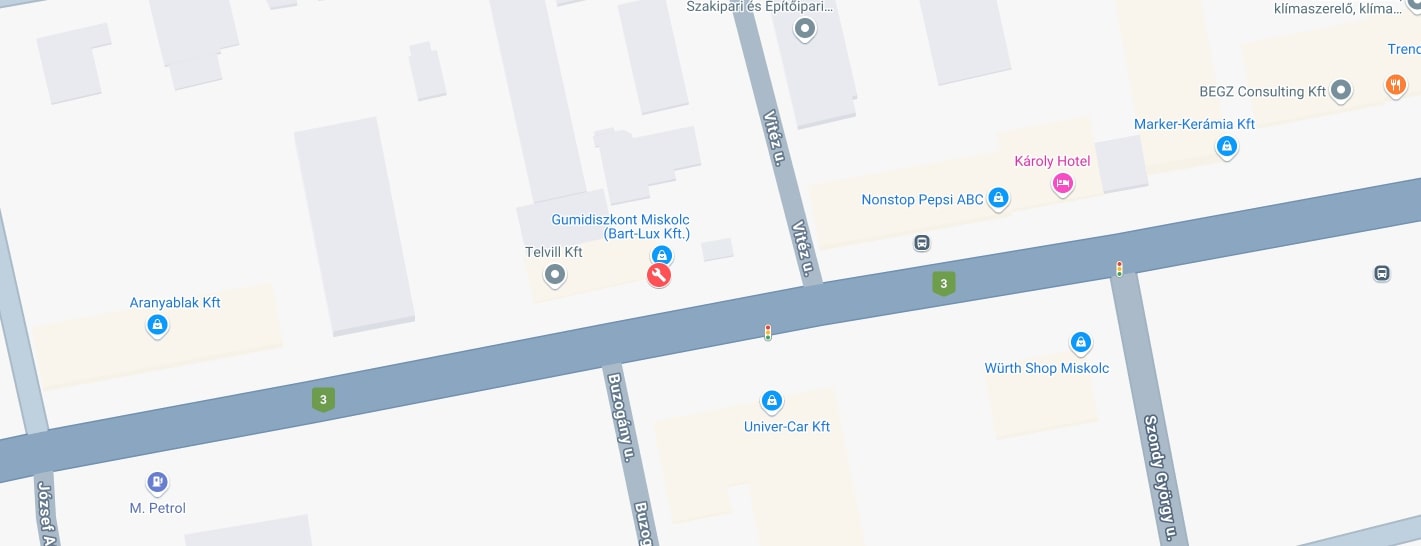The width and height of the screenshot is (1421, 546).
Task: View the Univer-Car Kft marker
Action: 771,401
